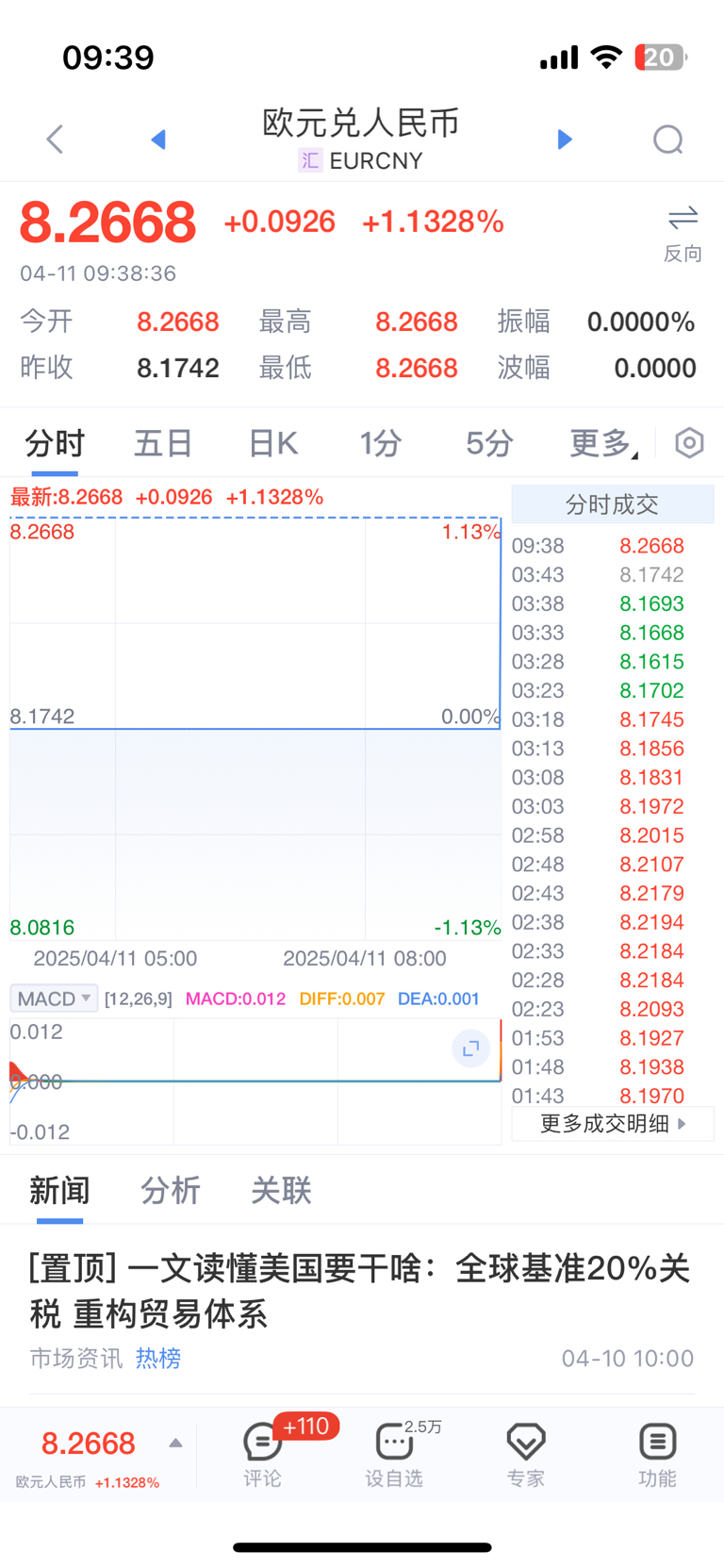
Task: Collapse the bottom price panel via up arrow
Action: (175, 1443)
